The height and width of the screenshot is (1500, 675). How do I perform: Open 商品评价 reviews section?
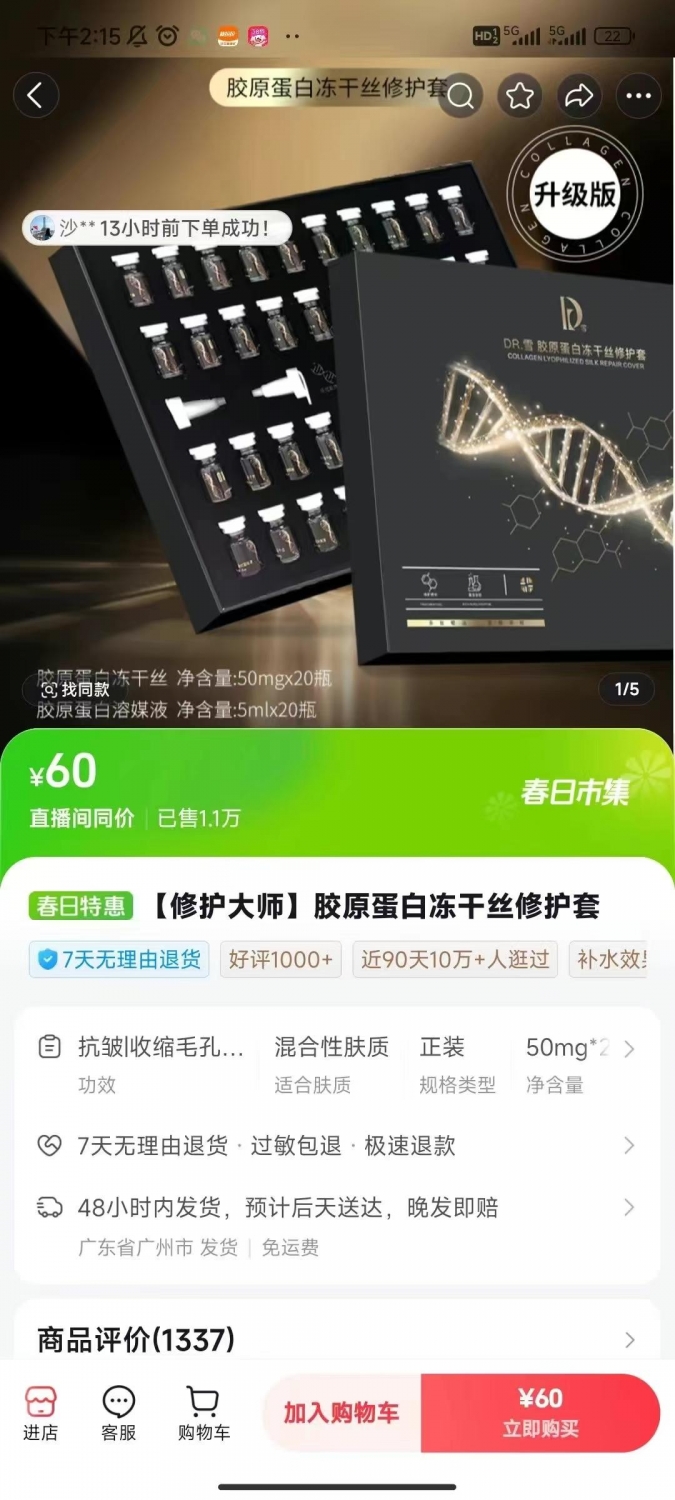point(337,1339)
